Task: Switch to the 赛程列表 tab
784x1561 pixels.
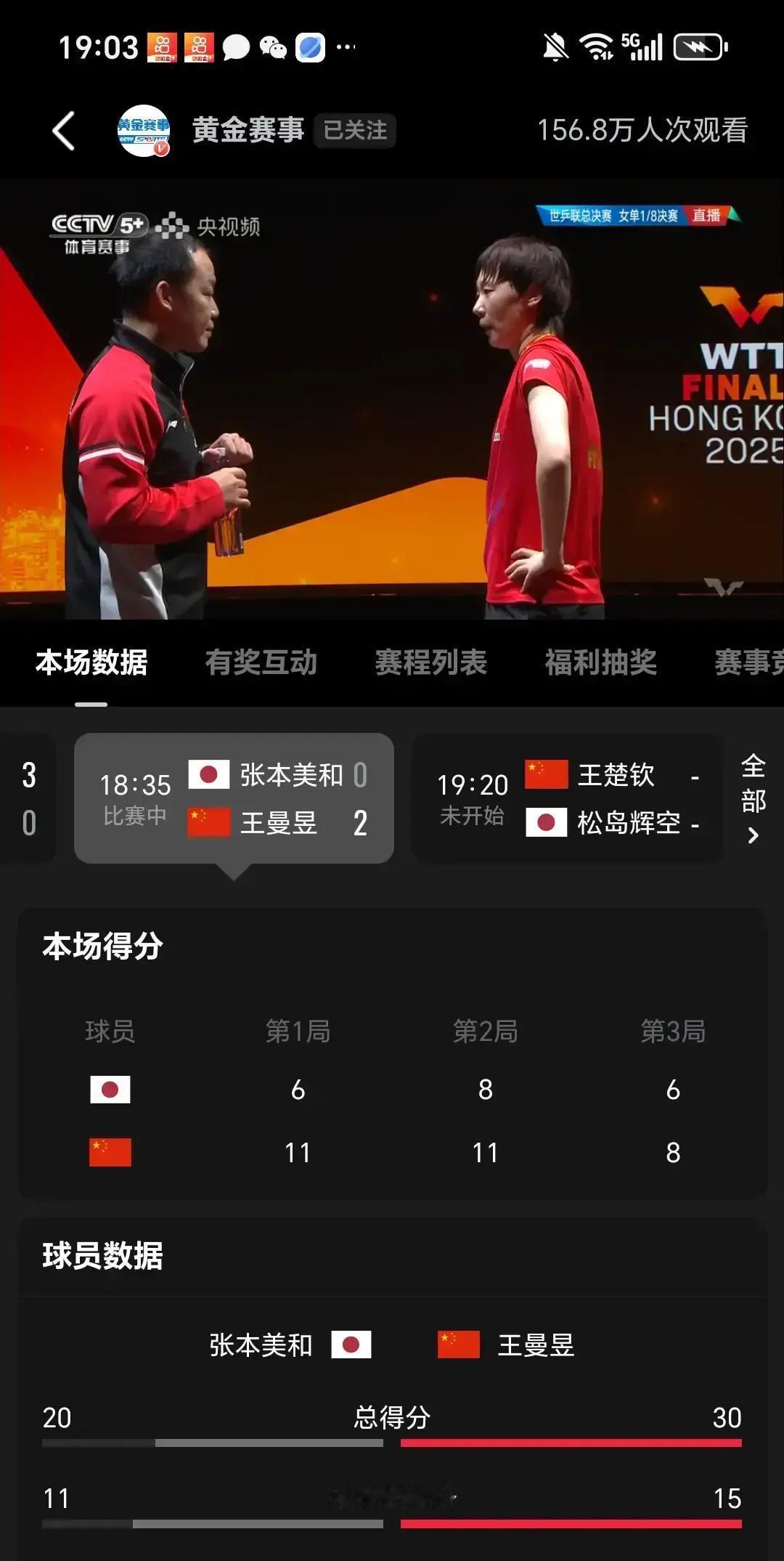Action: click(430, 662)
